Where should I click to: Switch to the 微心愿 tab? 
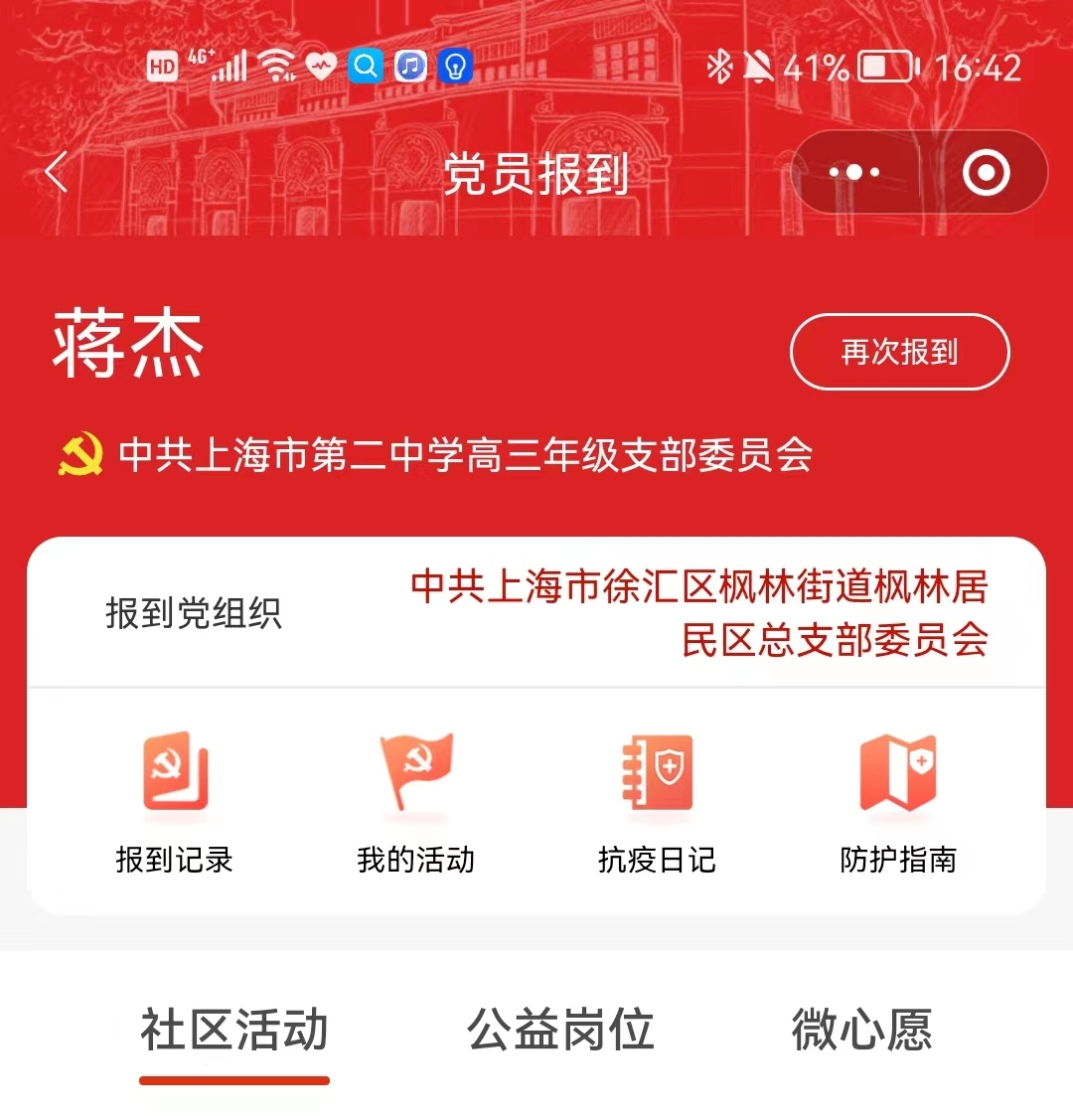[x=861, y=1030]
